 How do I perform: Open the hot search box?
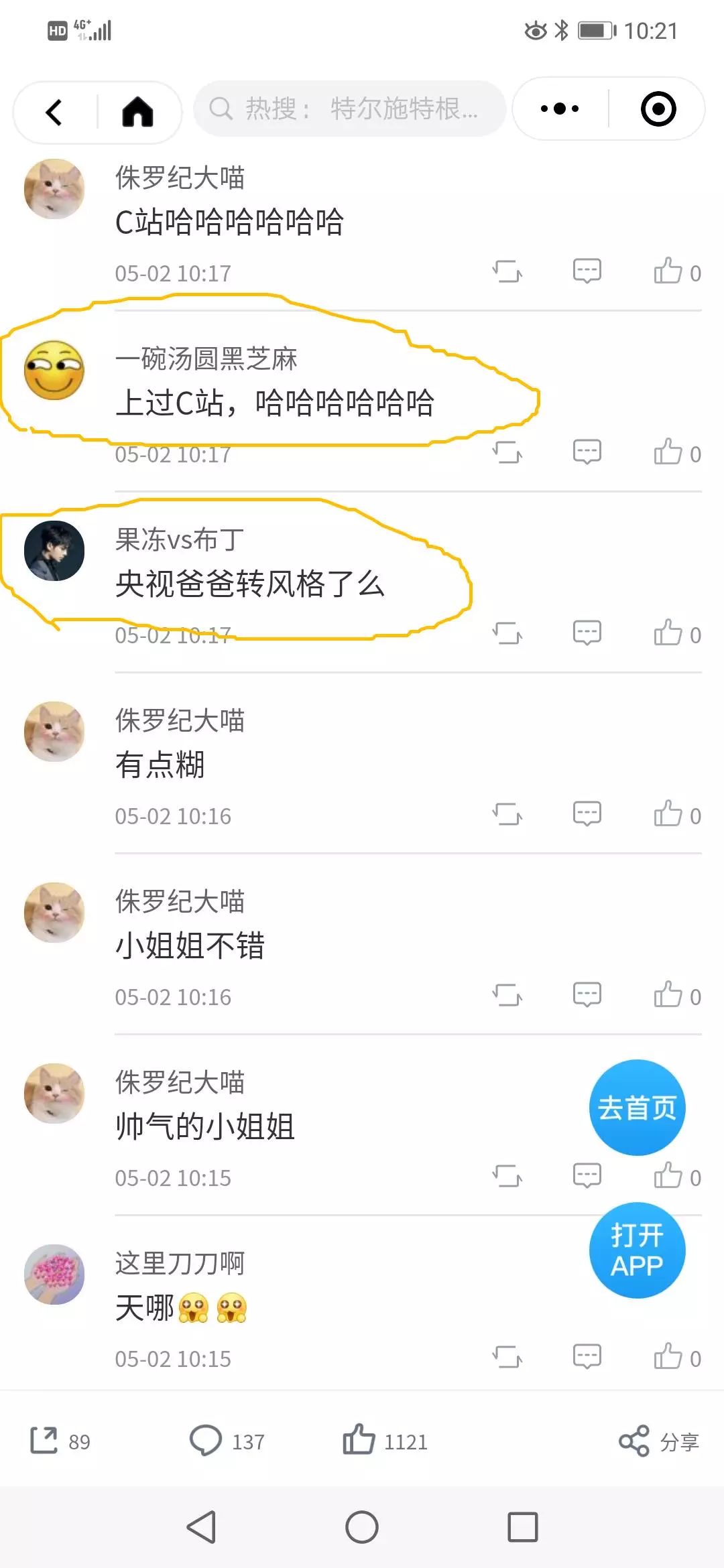coord(349,109)
